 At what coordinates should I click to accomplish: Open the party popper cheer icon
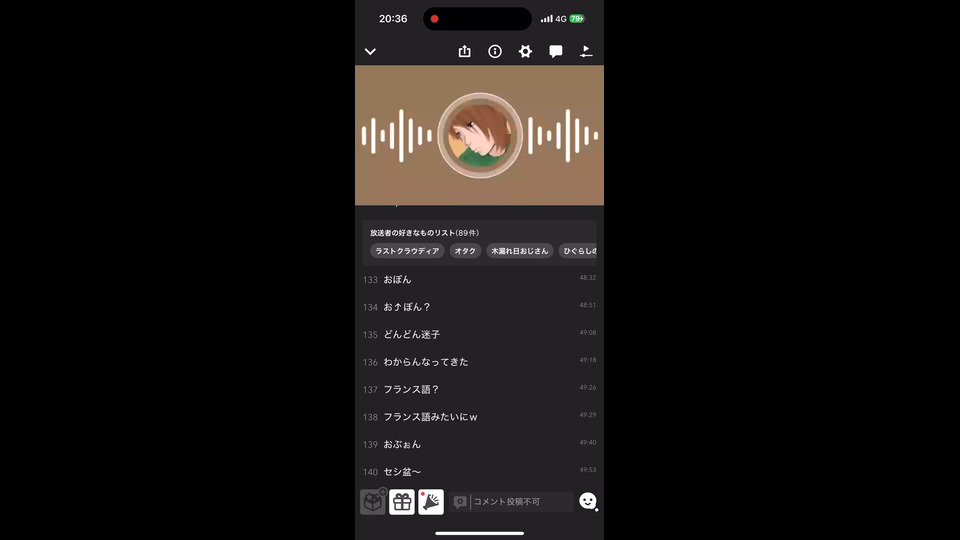pos(431,502)
